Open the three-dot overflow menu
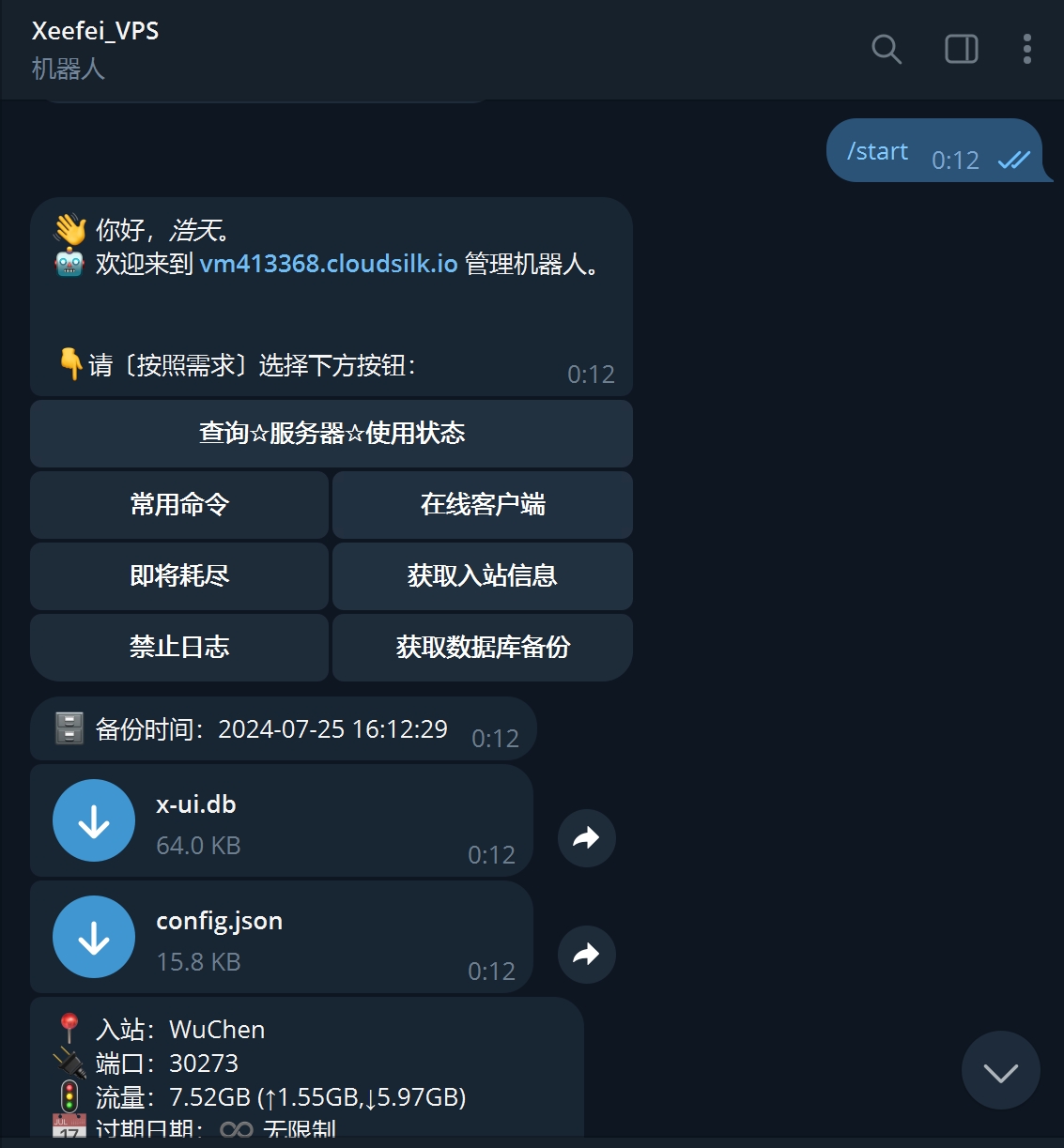1064x1148 pixels. pos(1026,49)
